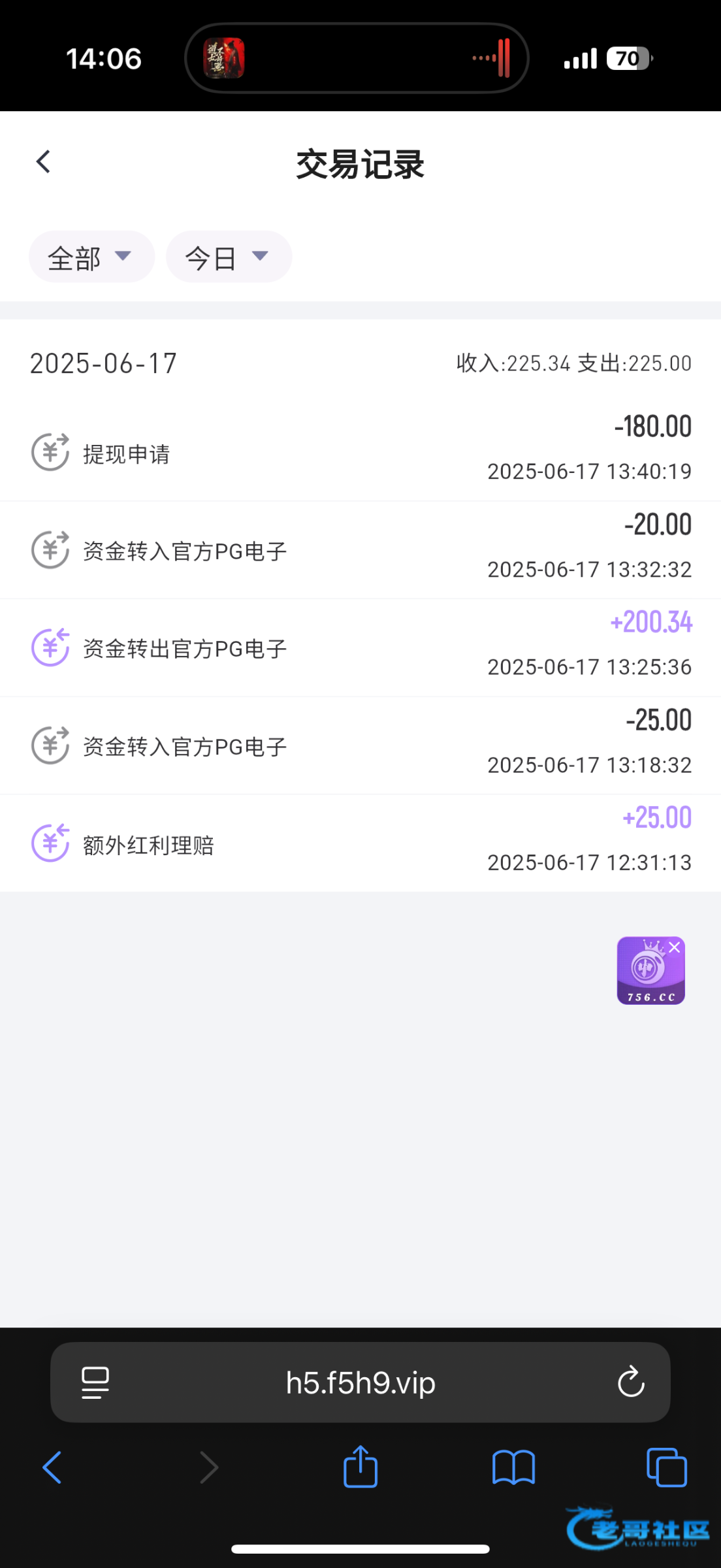Tap the h5.f5h9.vip address bar

click(360, 1382)
